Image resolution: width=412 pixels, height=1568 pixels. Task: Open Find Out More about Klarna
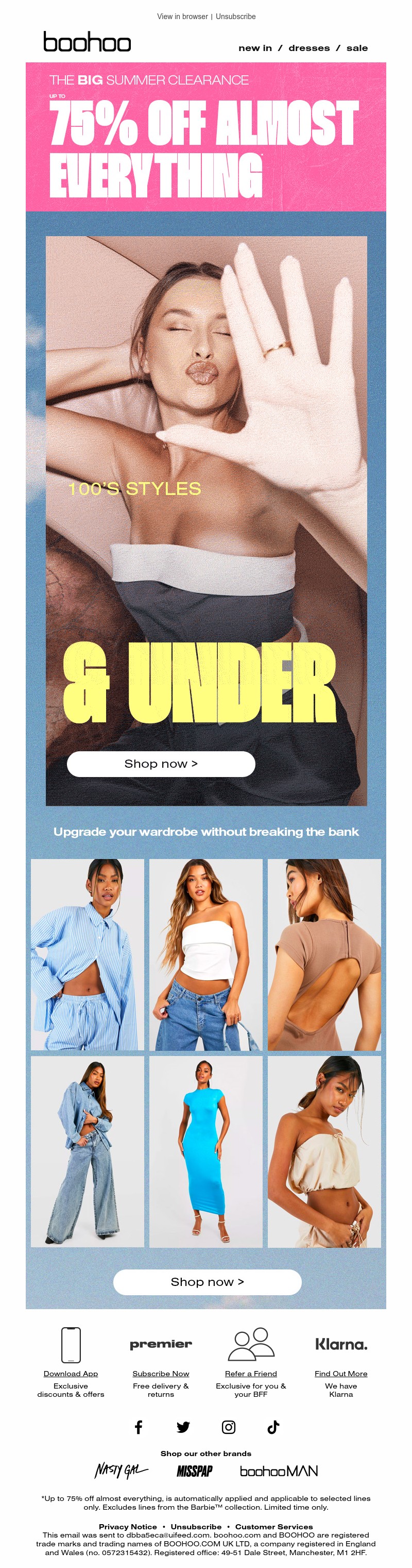coord(340,1374)
